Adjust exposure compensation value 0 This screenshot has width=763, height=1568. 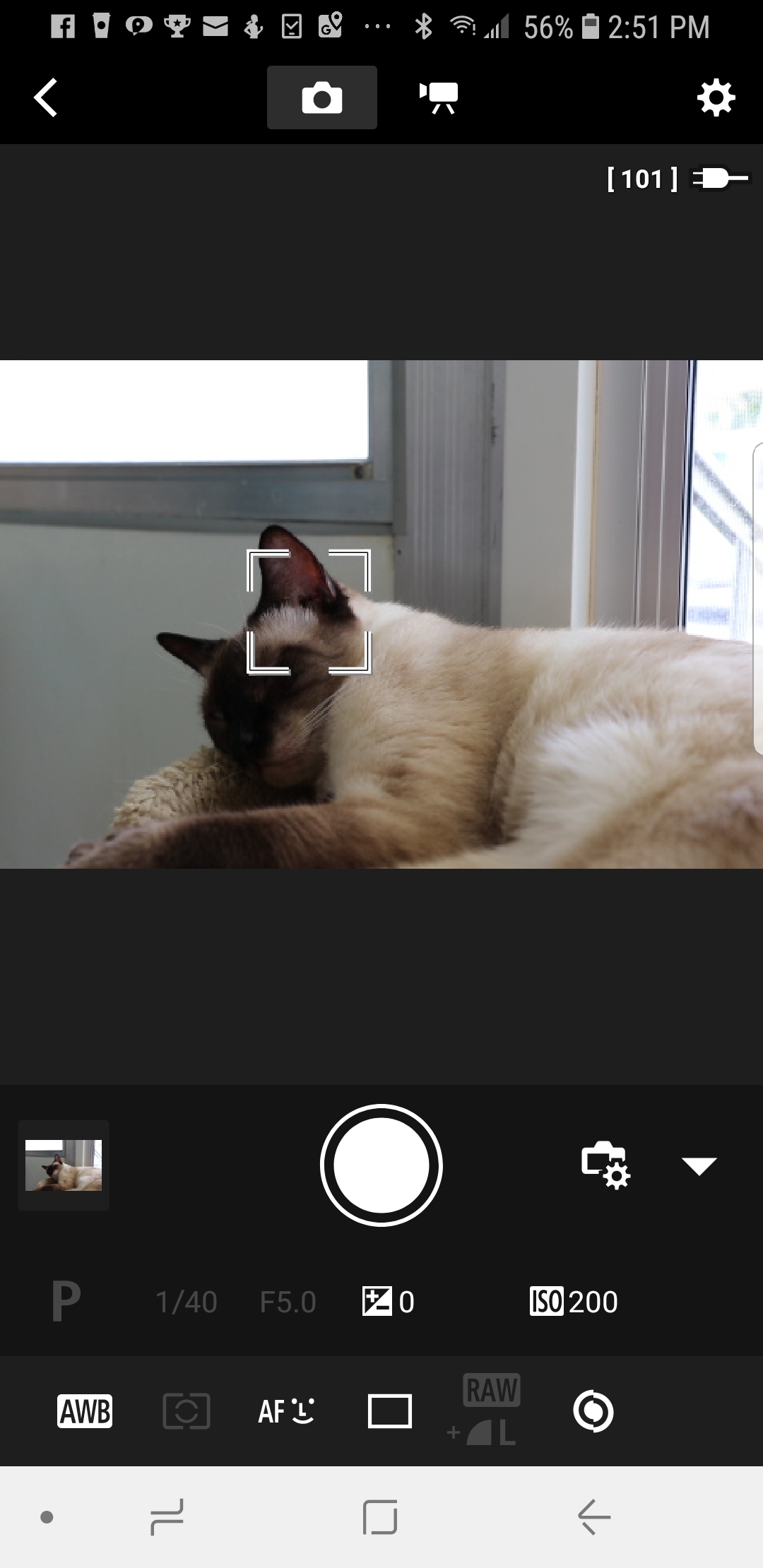click(x=389, y=1301)
